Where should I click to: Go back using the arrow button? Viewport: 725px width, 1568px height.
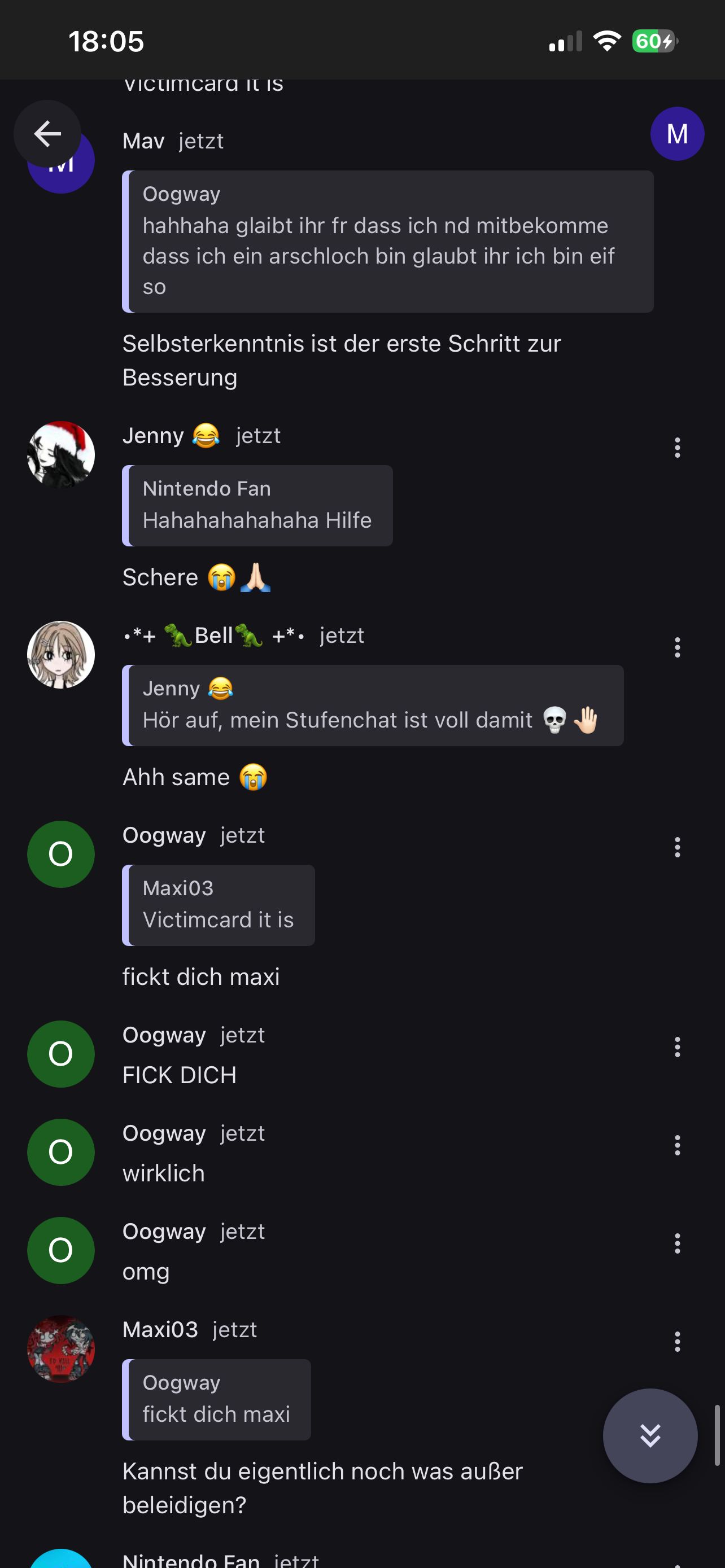47,134
